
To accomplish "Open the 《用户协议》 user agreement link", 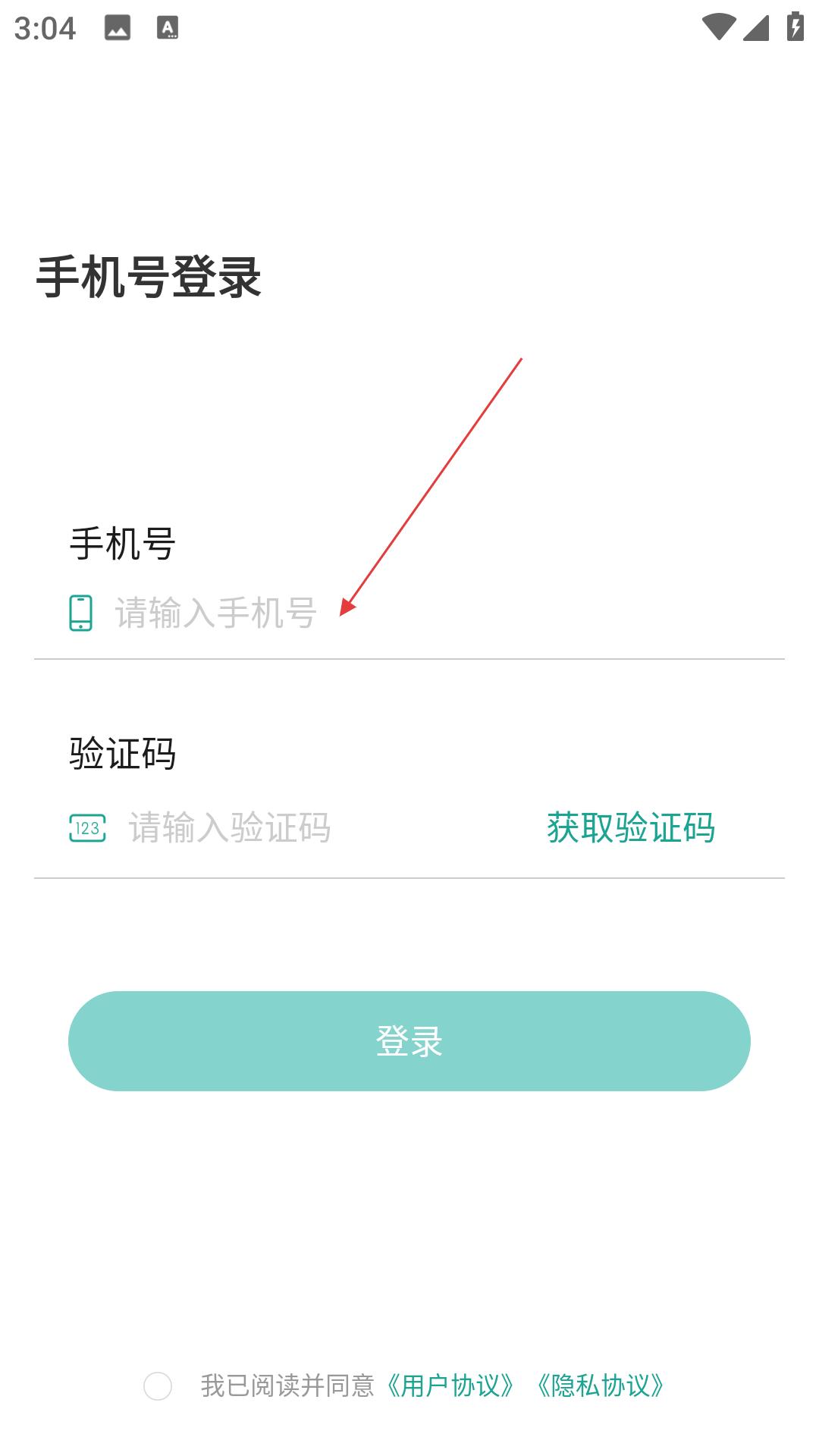I will [x=450, y=1386].
